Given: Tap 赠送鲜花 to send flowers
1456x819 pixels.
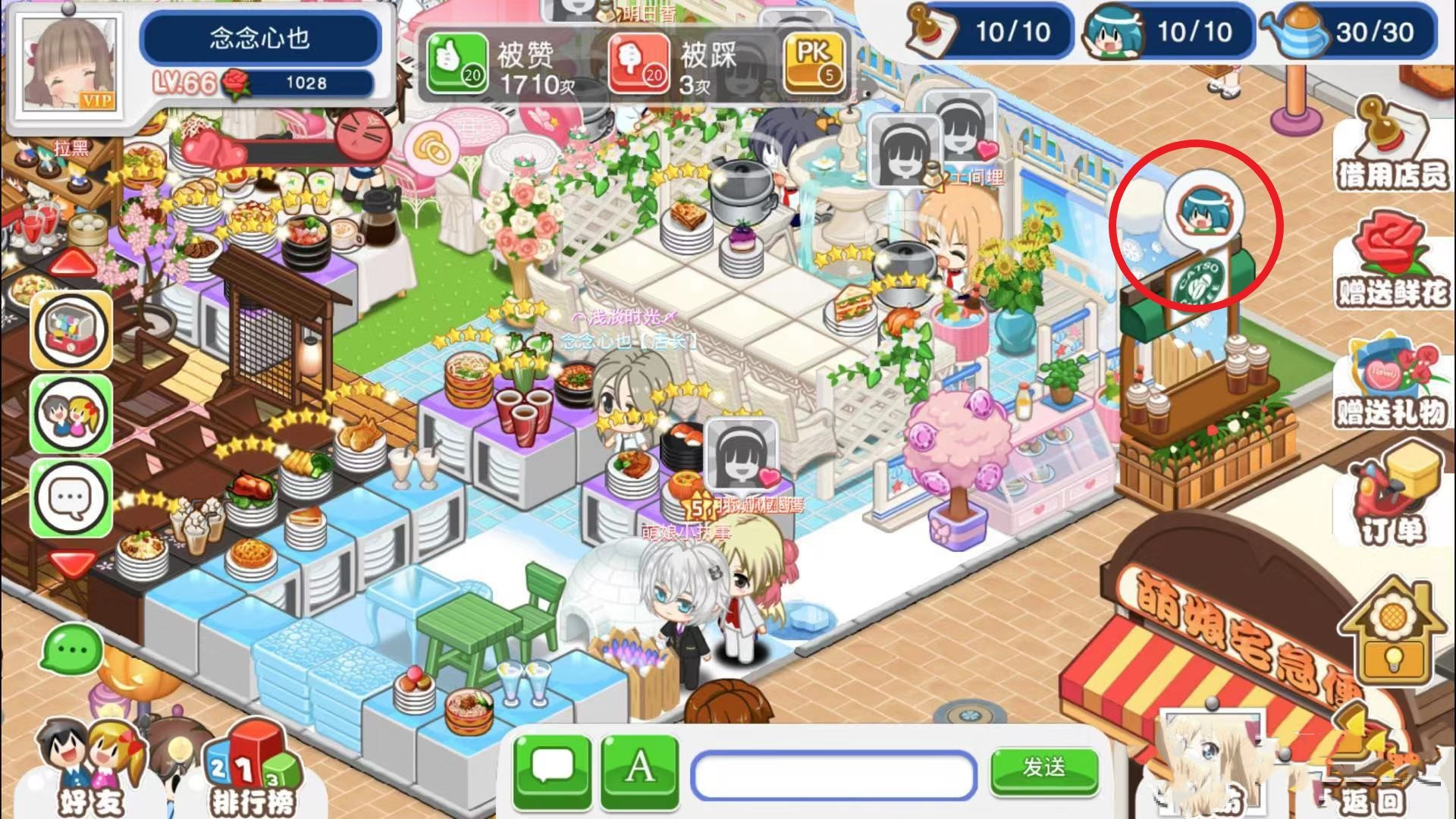Looking at the screenshot, I should [1389, 262].
